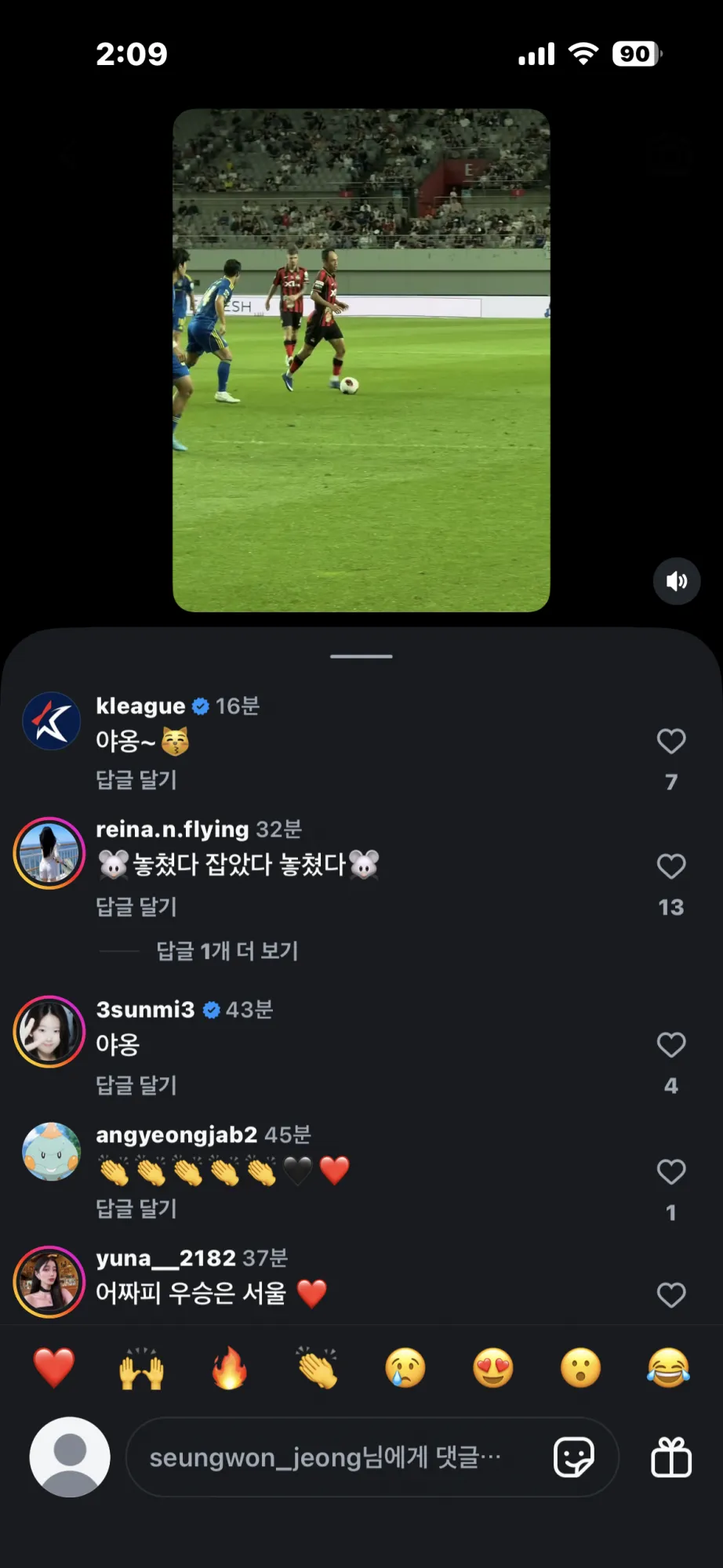
Task: Insert the raised hands quick emoji
Action: [142, 1368]
